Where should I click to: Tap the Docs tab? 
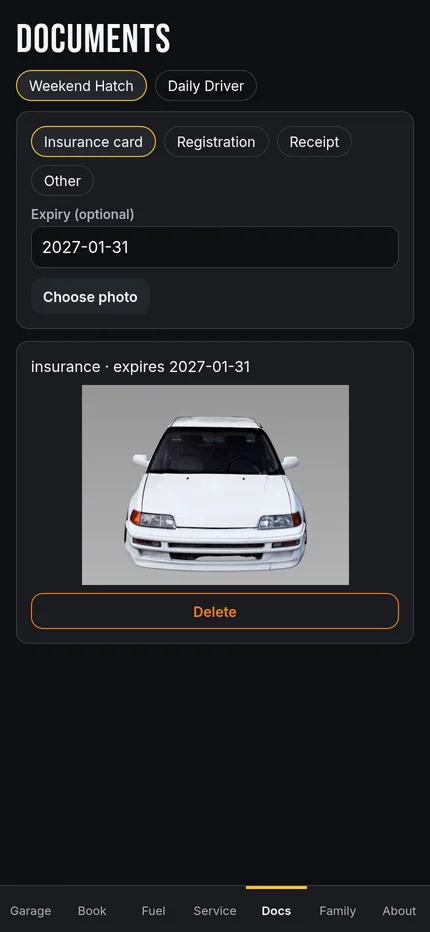(x=277, y=911)
